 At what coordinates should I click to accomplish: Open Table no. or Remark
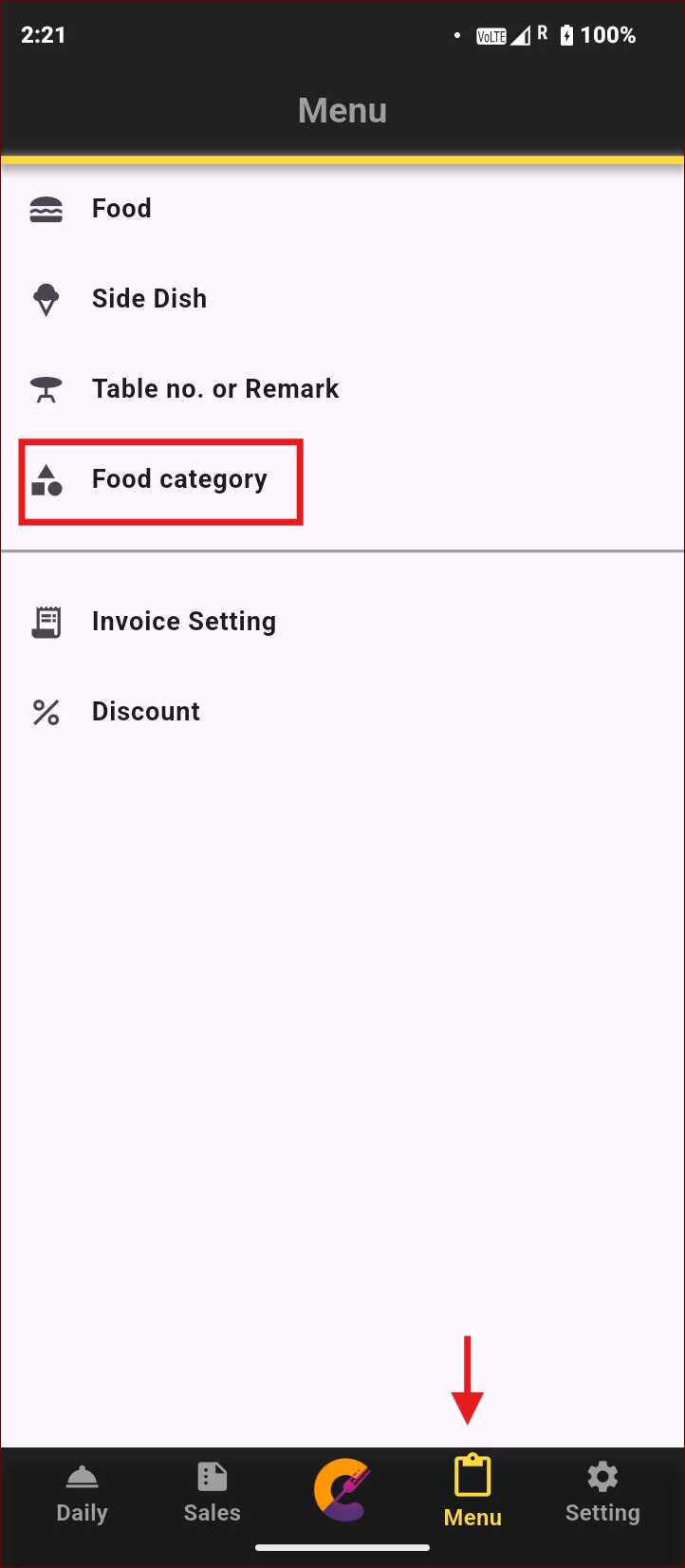(x=214, y=389)
